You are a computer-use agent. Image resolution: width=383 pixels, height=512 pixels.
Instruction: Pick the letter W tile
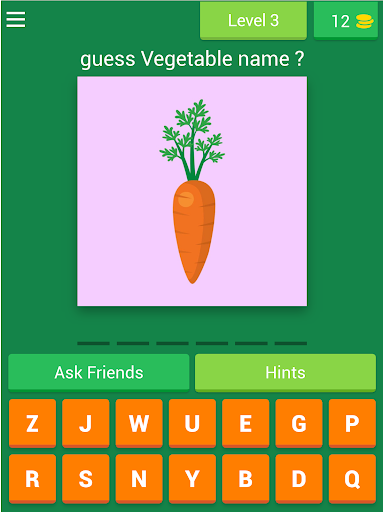139,423
